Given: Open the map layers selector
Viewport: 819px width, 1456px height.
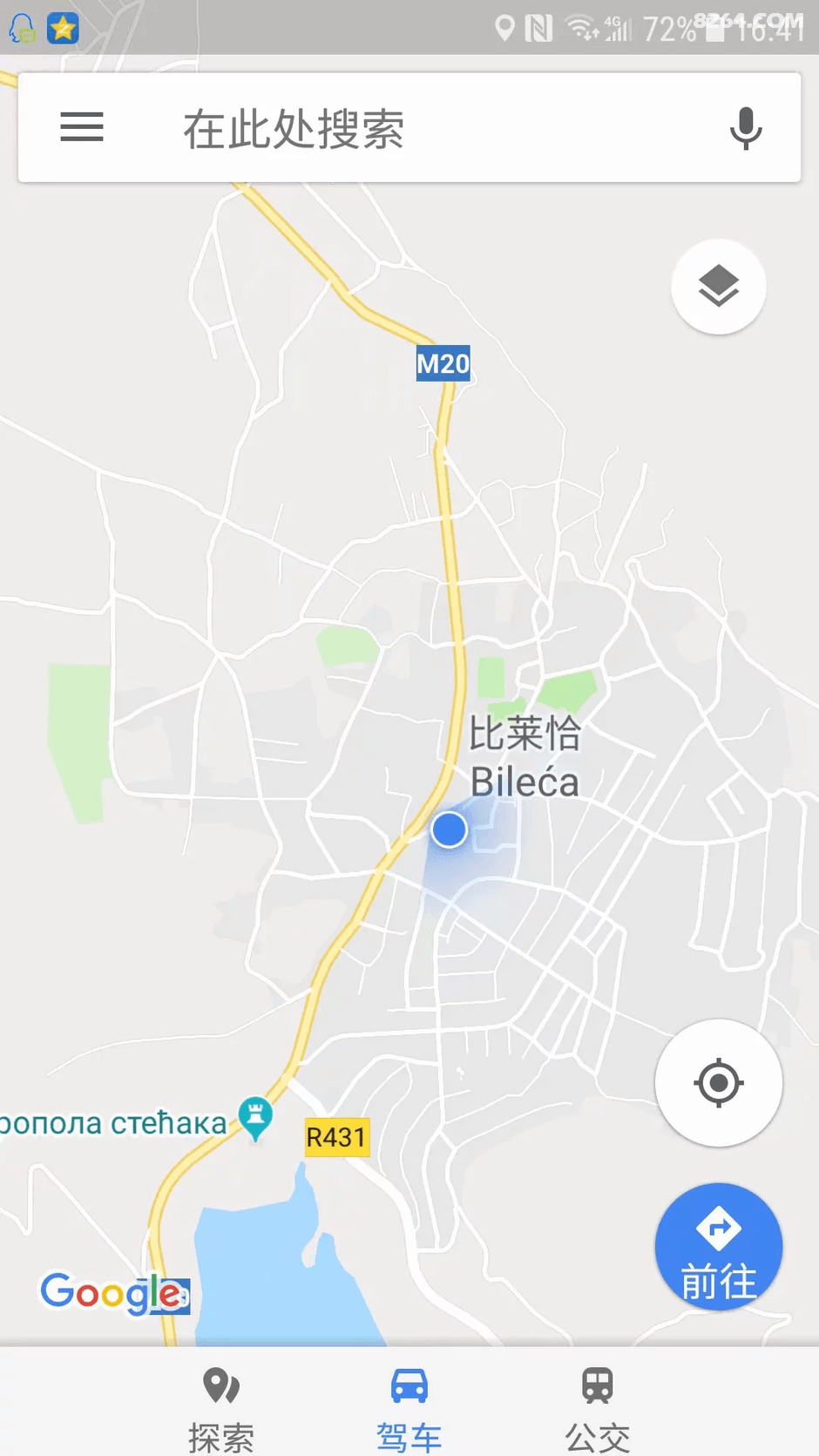Looking at the screenshot, I should click(x=719, y=287).
